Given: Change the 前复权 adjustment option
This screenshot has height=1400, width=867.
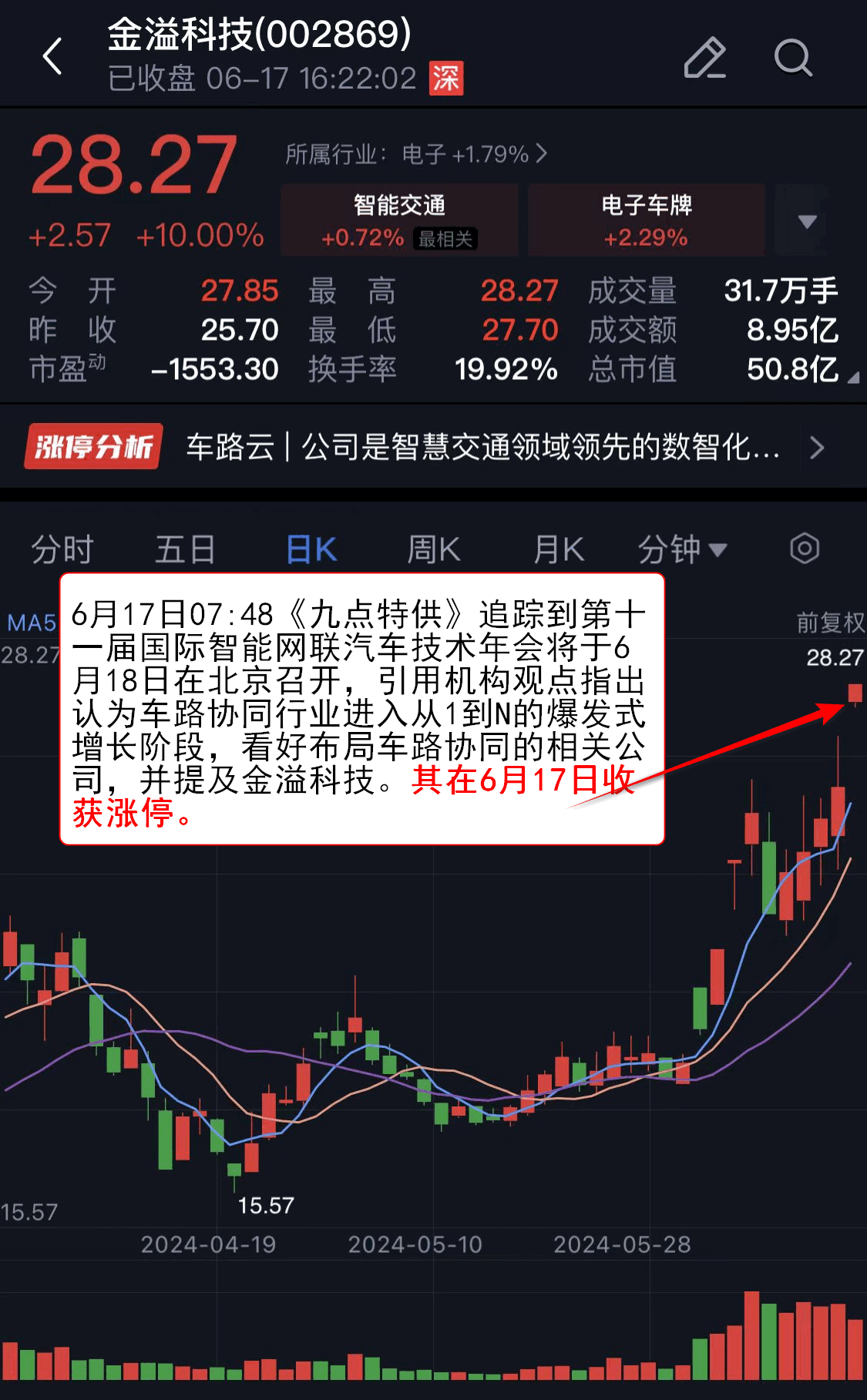Looking at the screenshot, I should [x=829, y=623].
